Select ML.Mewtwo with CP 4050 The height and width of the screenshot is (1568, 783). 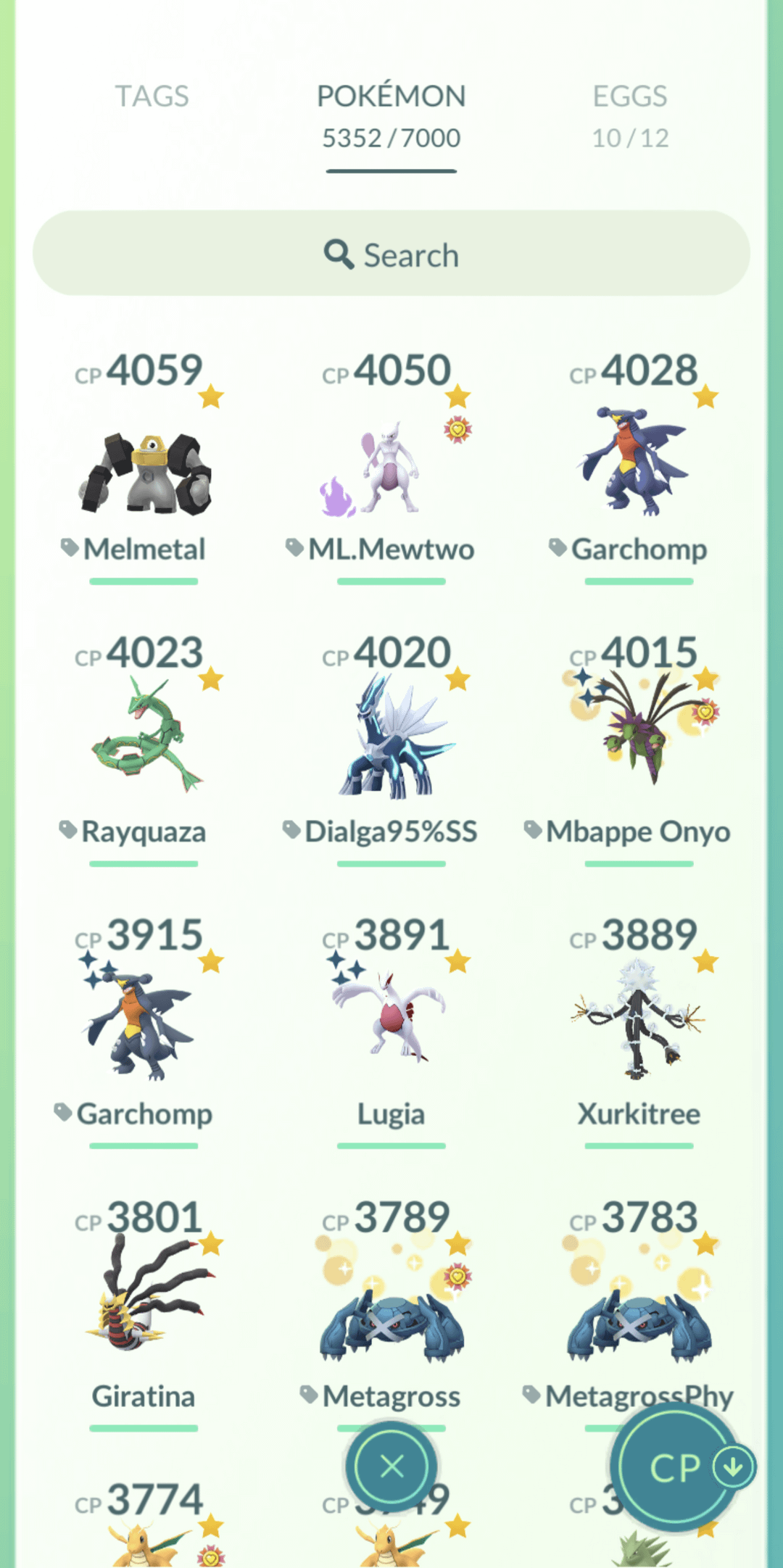(x=391, y=473)
